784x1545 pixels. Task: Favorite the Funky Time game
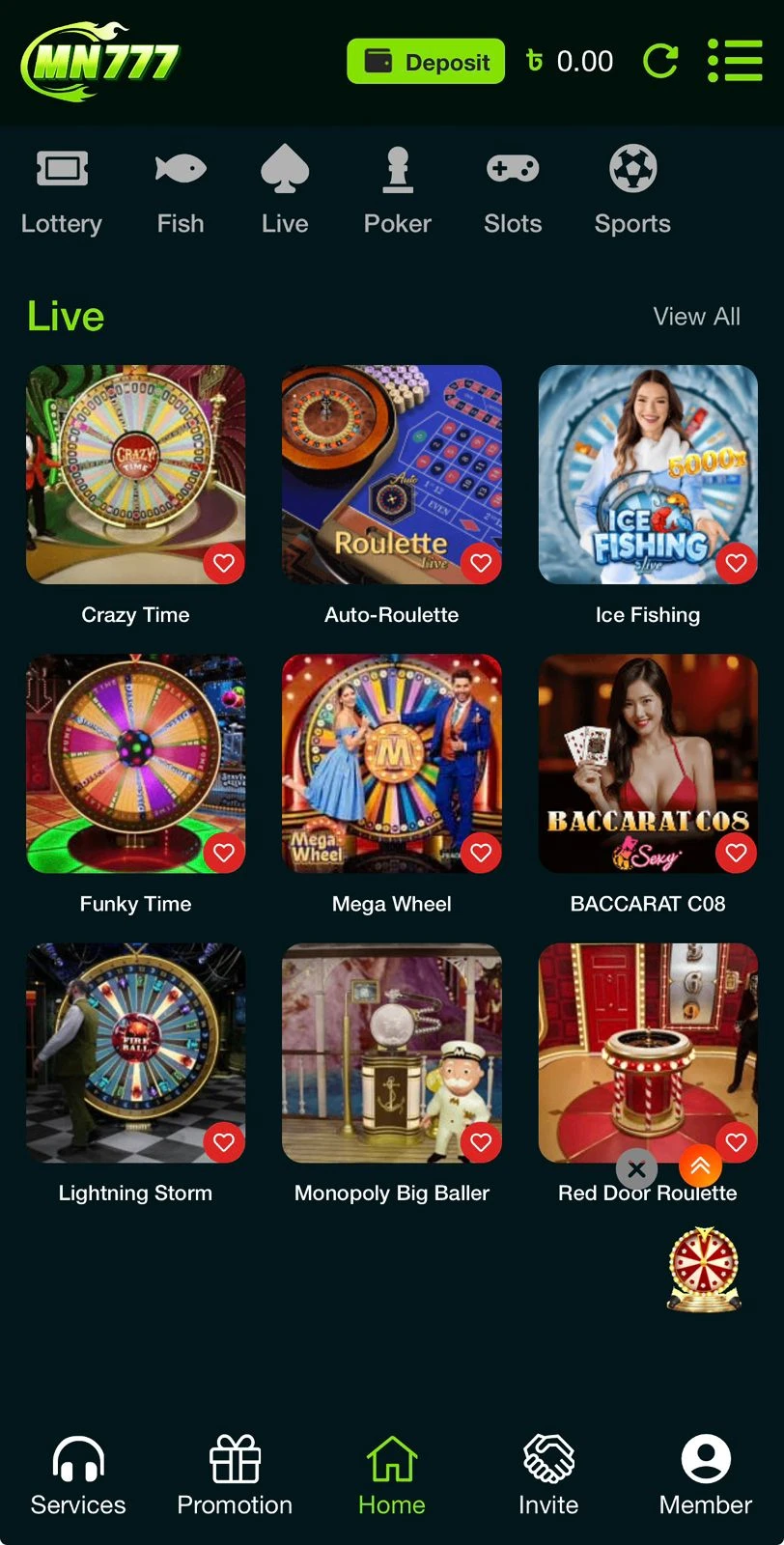tap(224, 853)
